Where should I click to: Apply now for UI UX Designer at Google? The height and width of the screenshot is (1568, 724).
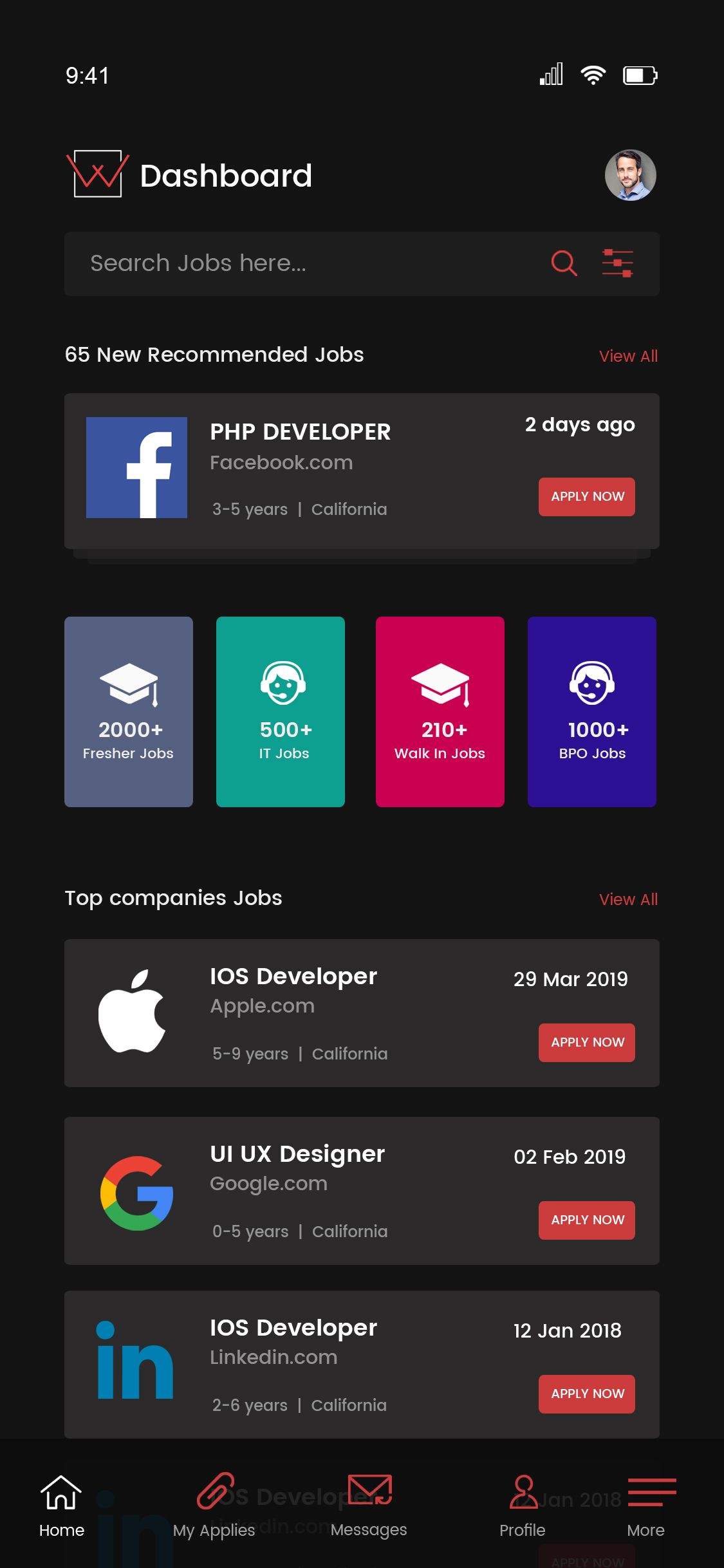(x=586, y=1220)
